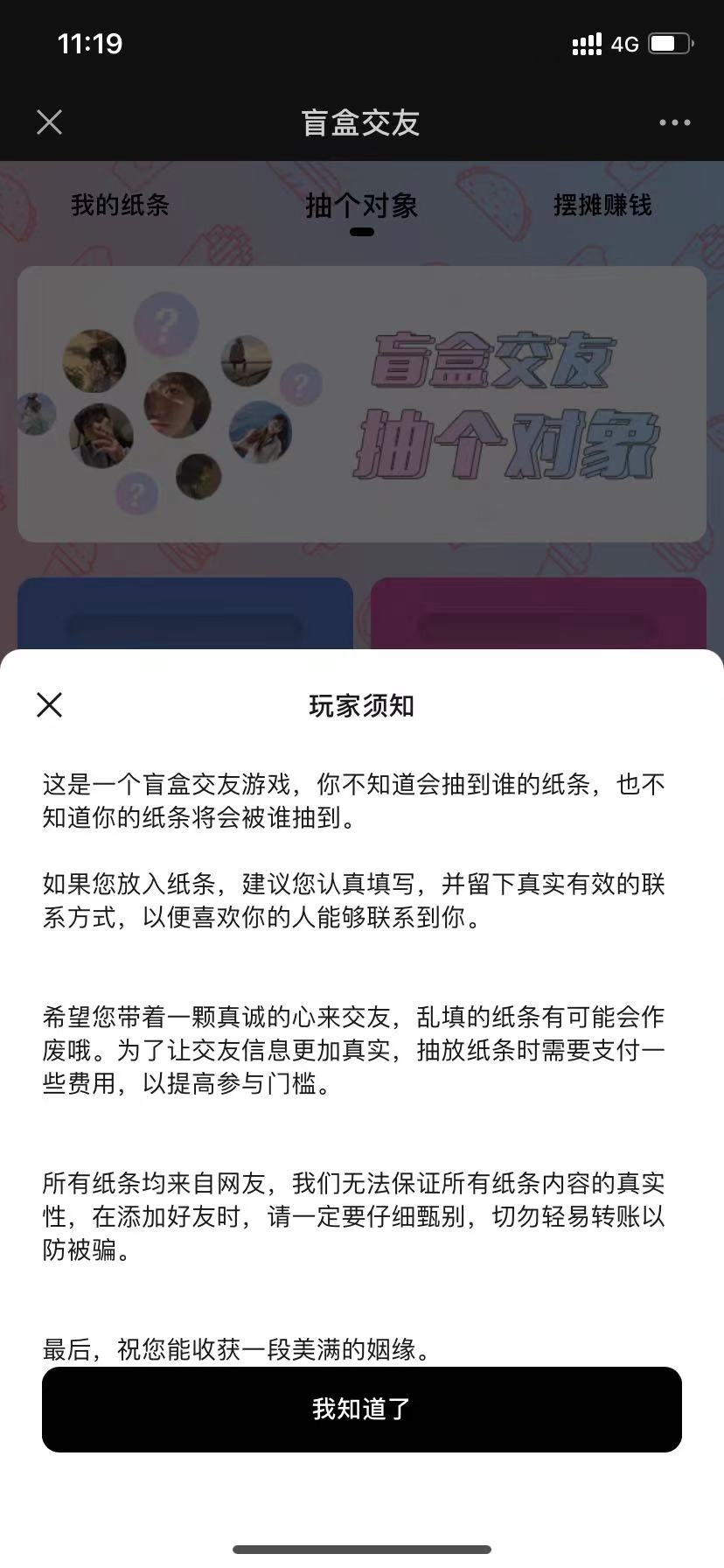Tap the 我知道了 button
The height and width of the screenshot is (1568, 724).
coord(360,1409)
